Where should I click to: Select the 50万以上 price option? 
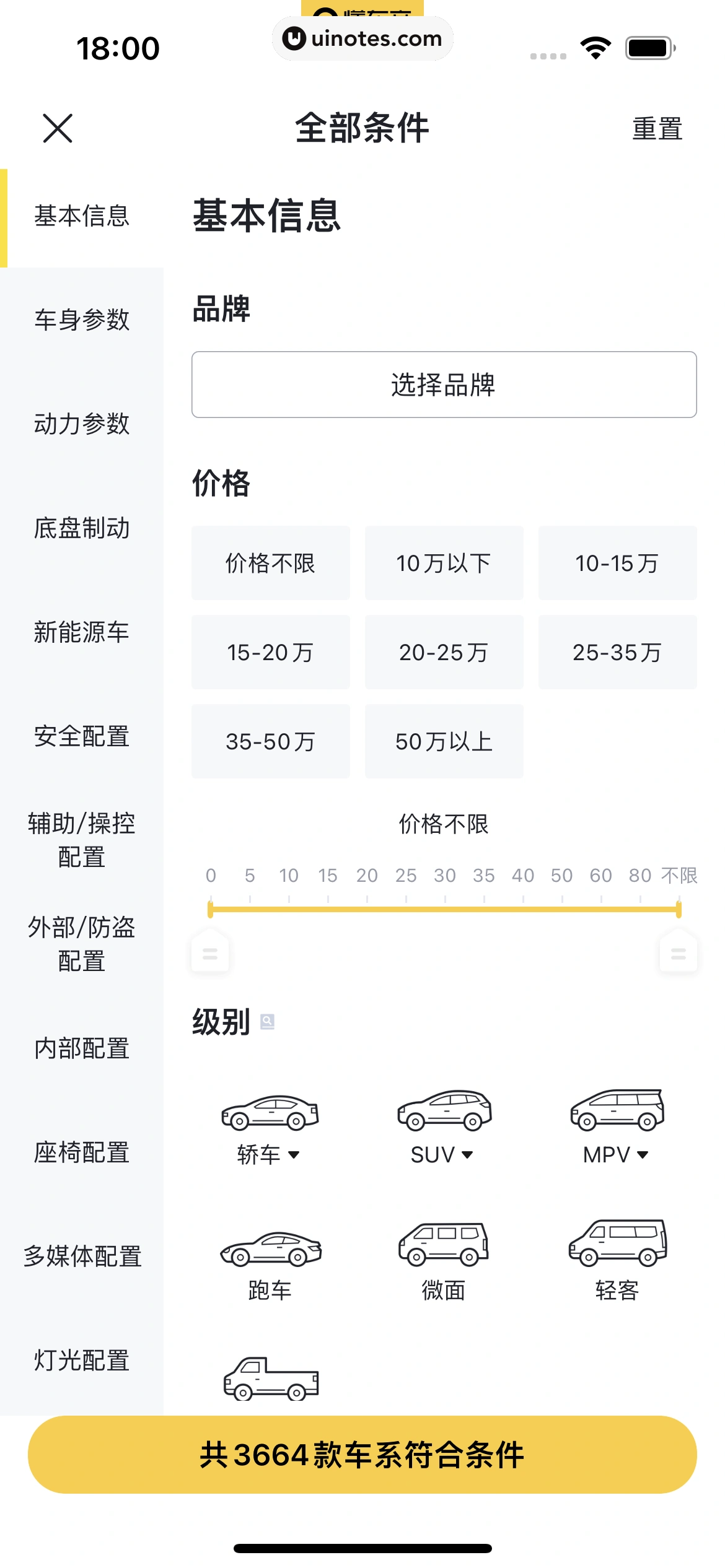coord(444,741)
